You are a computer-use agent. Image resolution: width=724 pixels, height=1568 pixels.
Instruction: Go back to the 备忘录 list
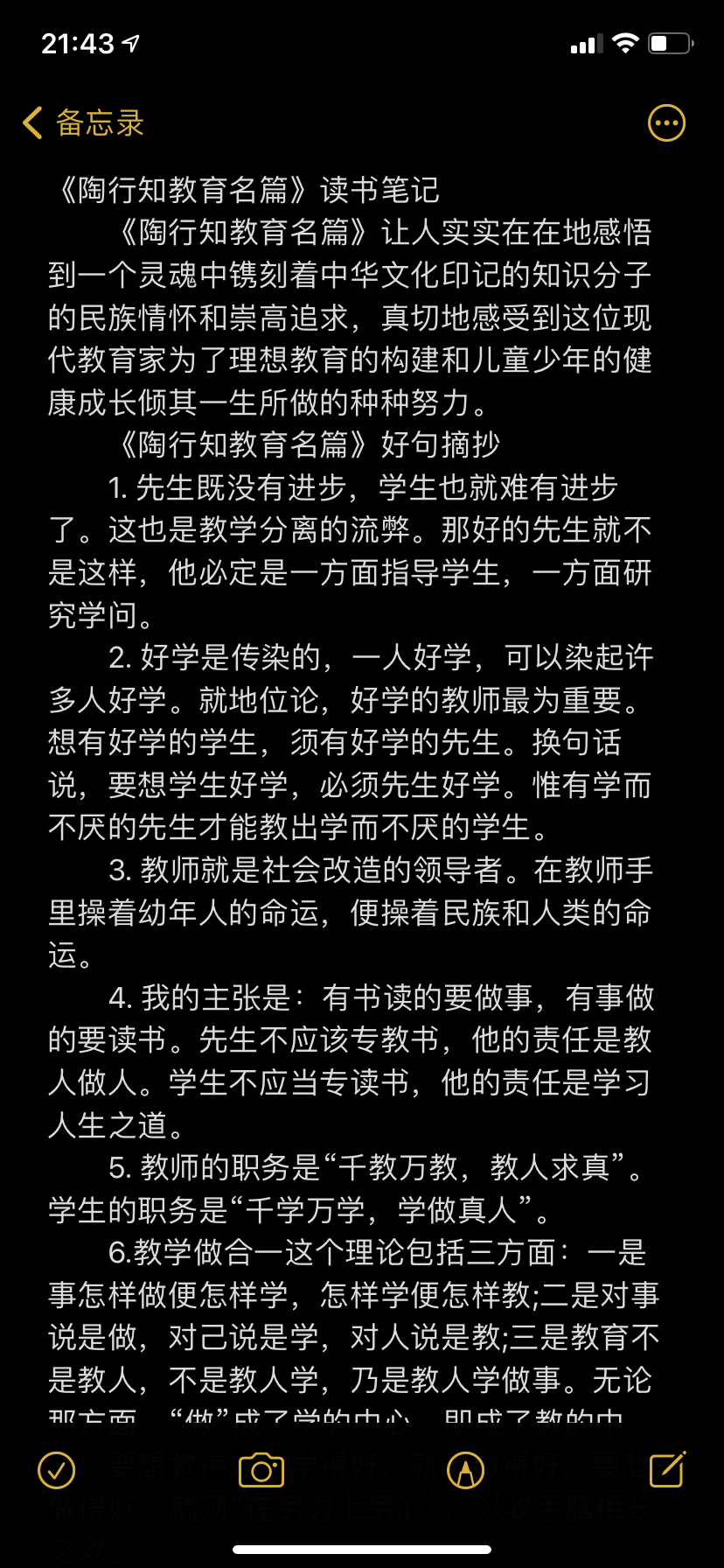[83, 123]
